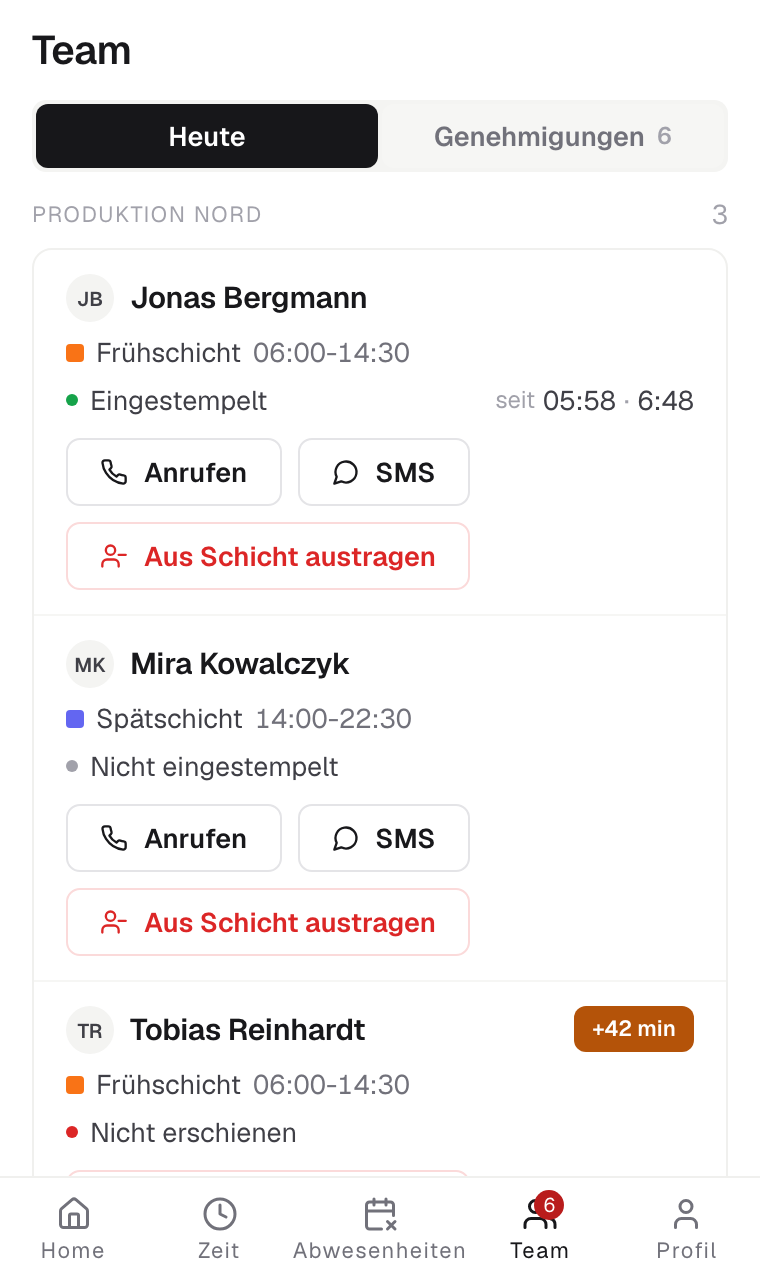
Task: Switch to the Genehmigungen tab
Action: point(552,136)
